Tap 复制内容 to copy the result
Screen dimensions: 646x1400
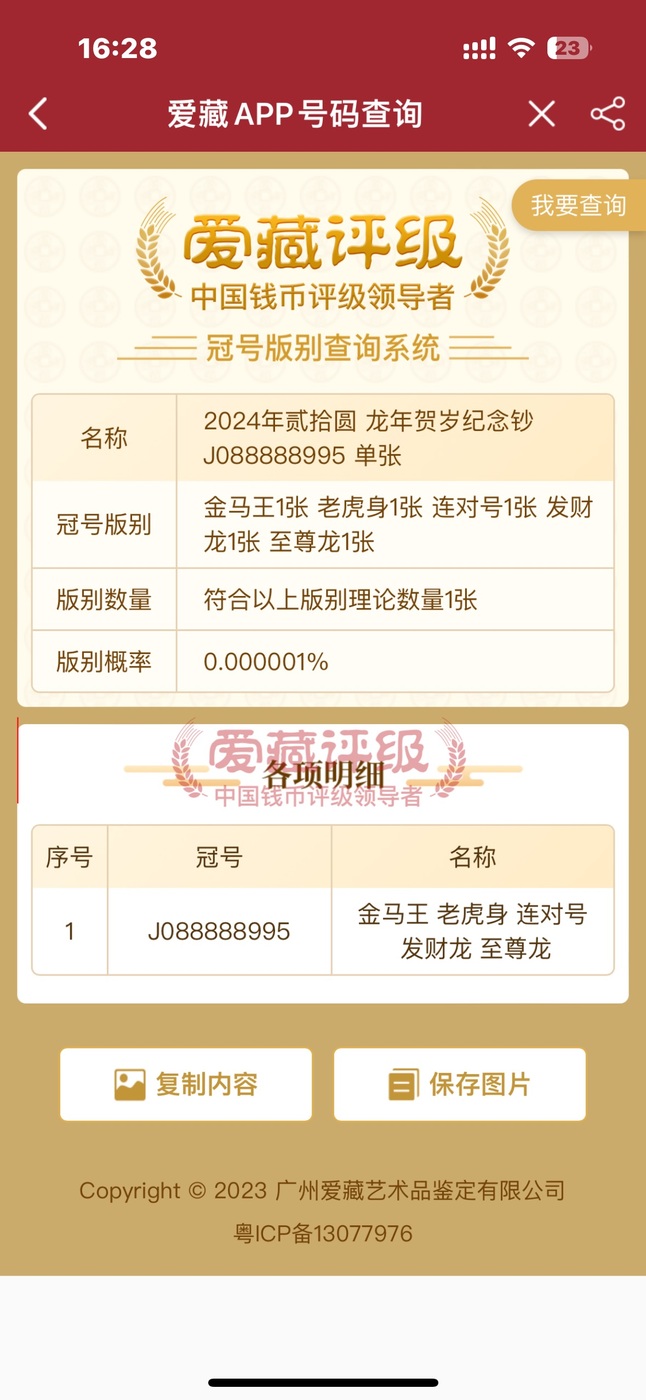click(x=186, y=1084)
